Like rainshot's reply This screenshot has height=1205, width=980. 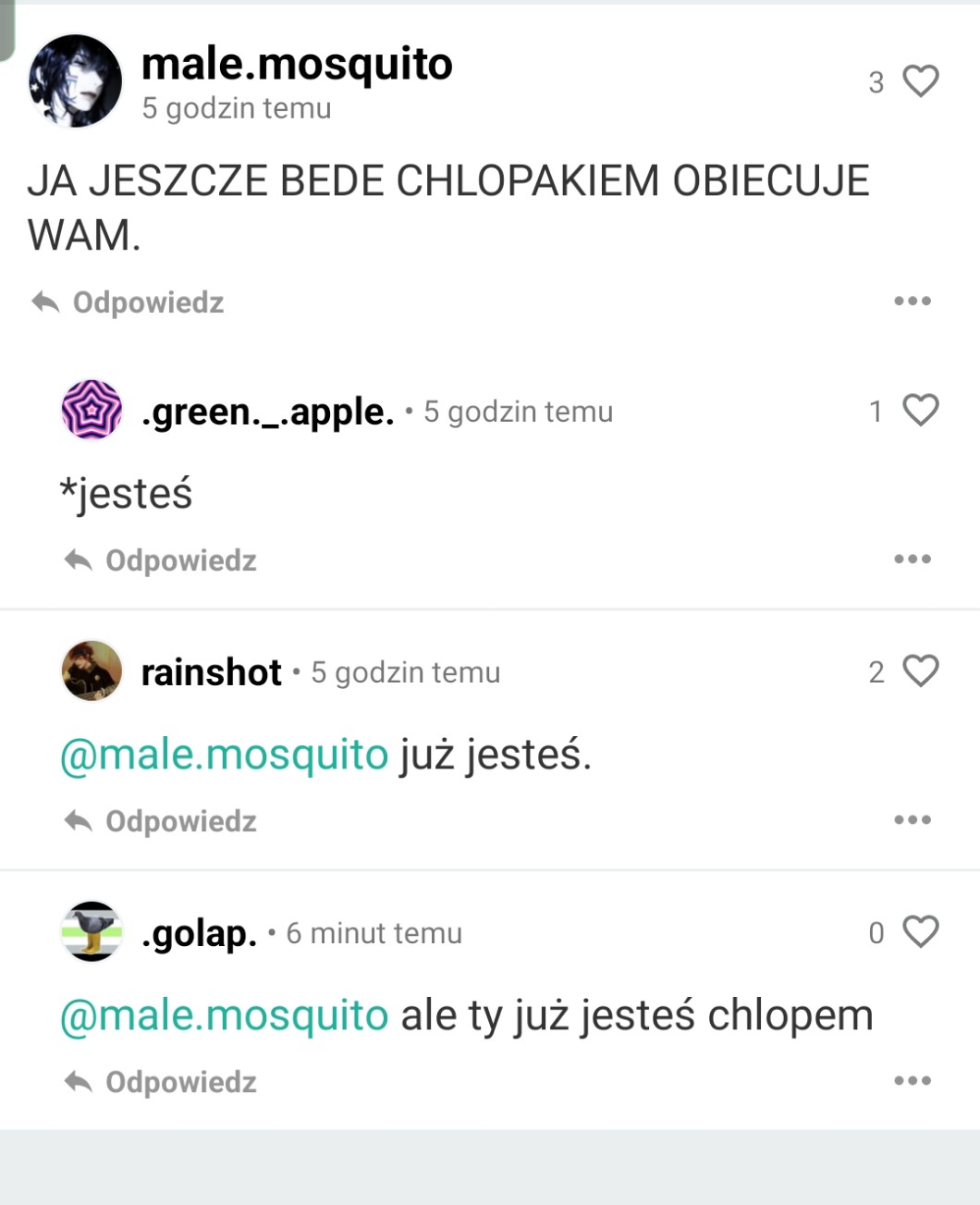point(920,671)
